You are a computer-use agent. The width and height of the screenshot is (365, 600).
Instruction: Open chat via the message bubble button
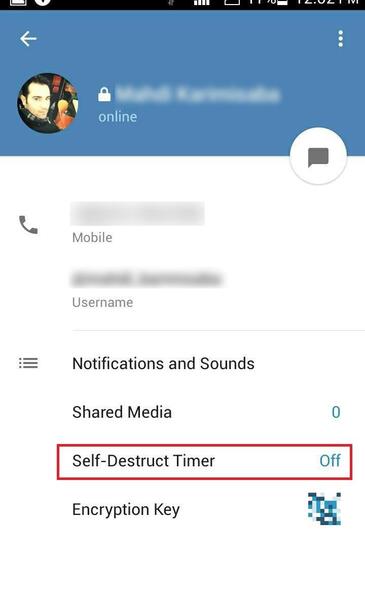(x=318, y=157)
